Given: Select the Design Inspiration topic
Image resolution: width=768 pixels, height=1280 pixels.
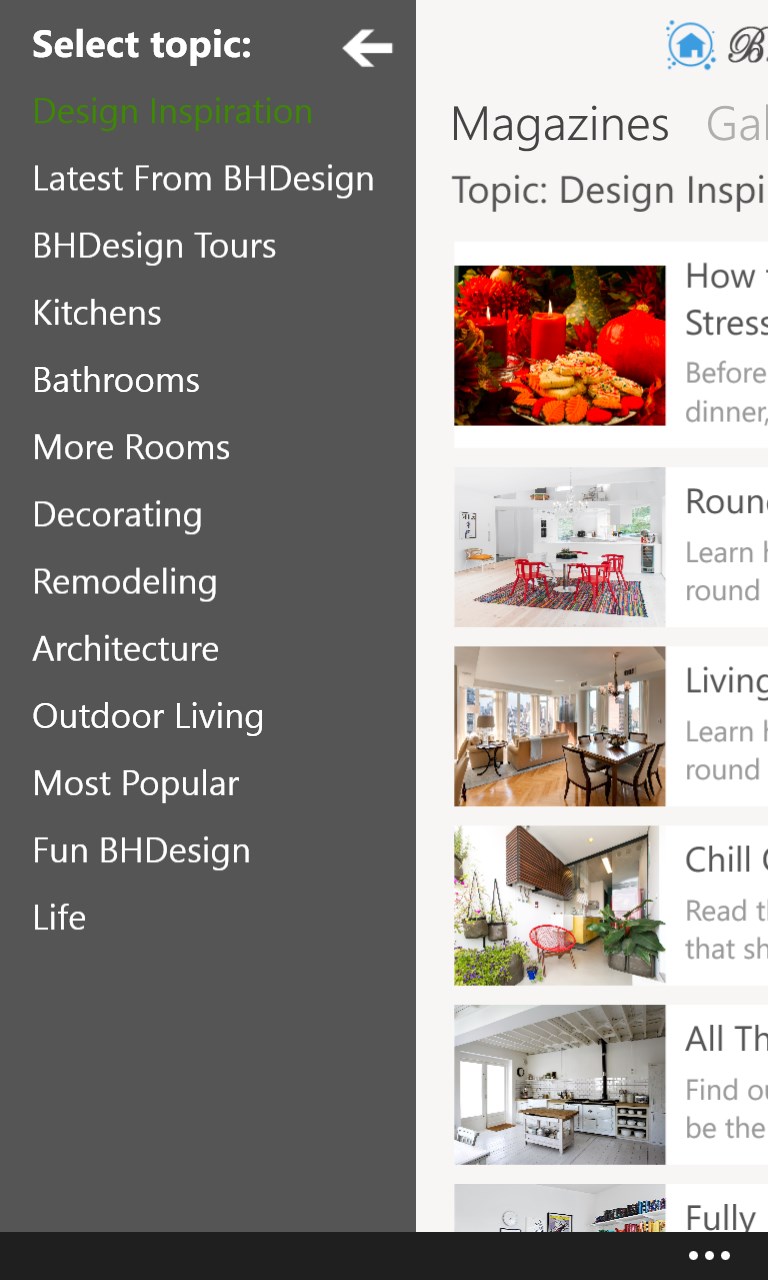Looking at the screenshot, I should pyautogui.click(x=172, y=111).
